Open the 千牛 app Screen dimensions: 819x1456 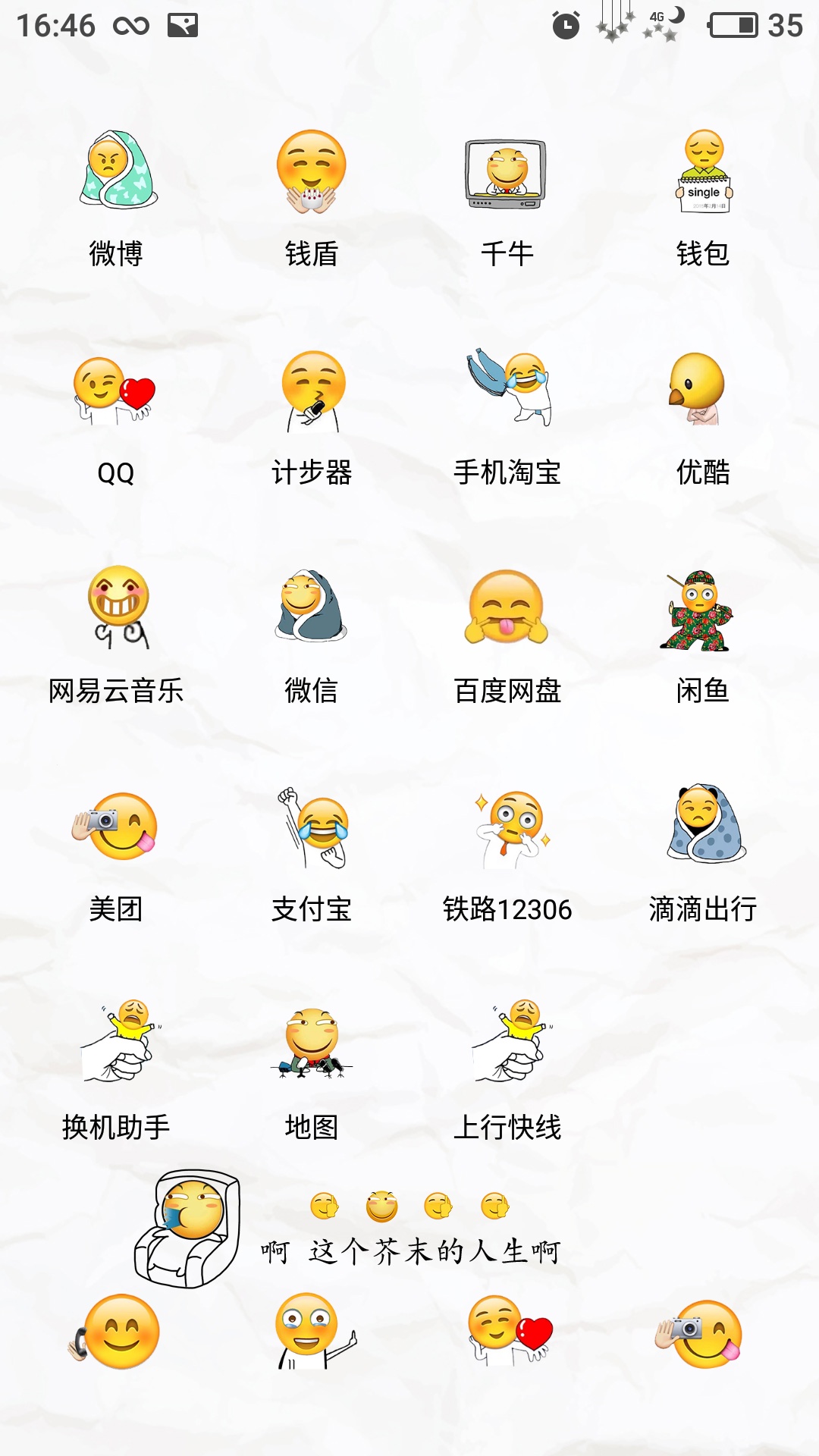click(x=507, y=173)
